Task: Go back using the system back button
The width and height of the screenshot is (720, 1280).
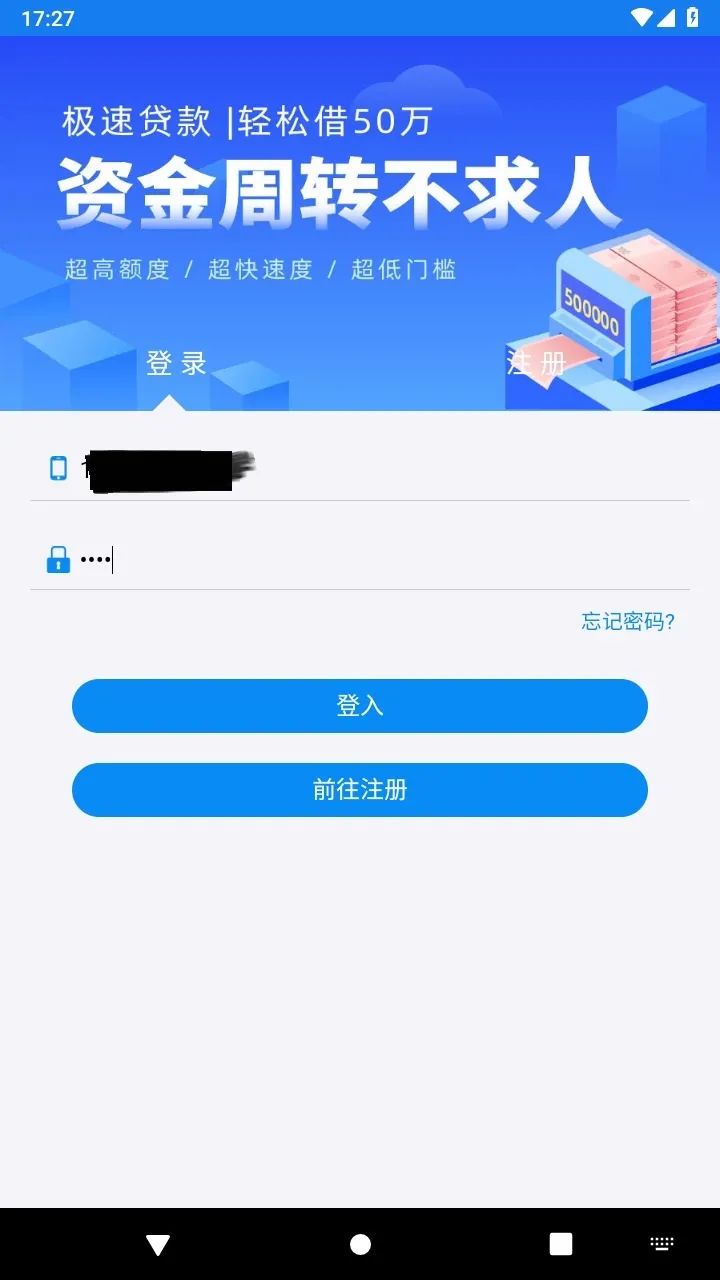Action: [x=158, y=1244]
